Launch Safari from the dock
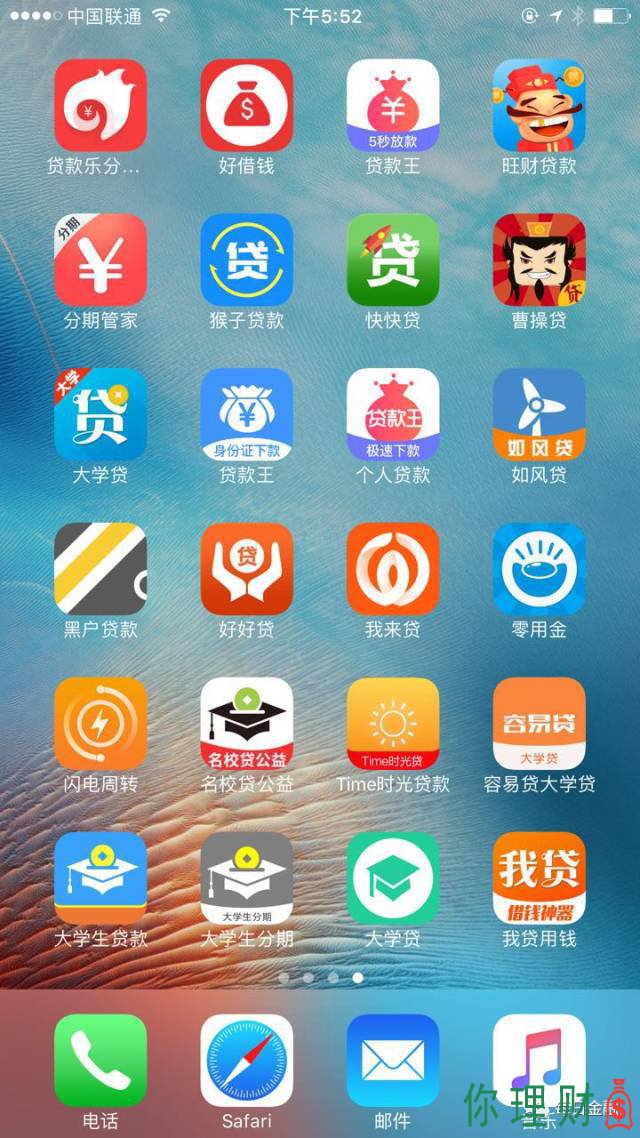This screenshot has height=1138, width=640. tap(247, 1060)
